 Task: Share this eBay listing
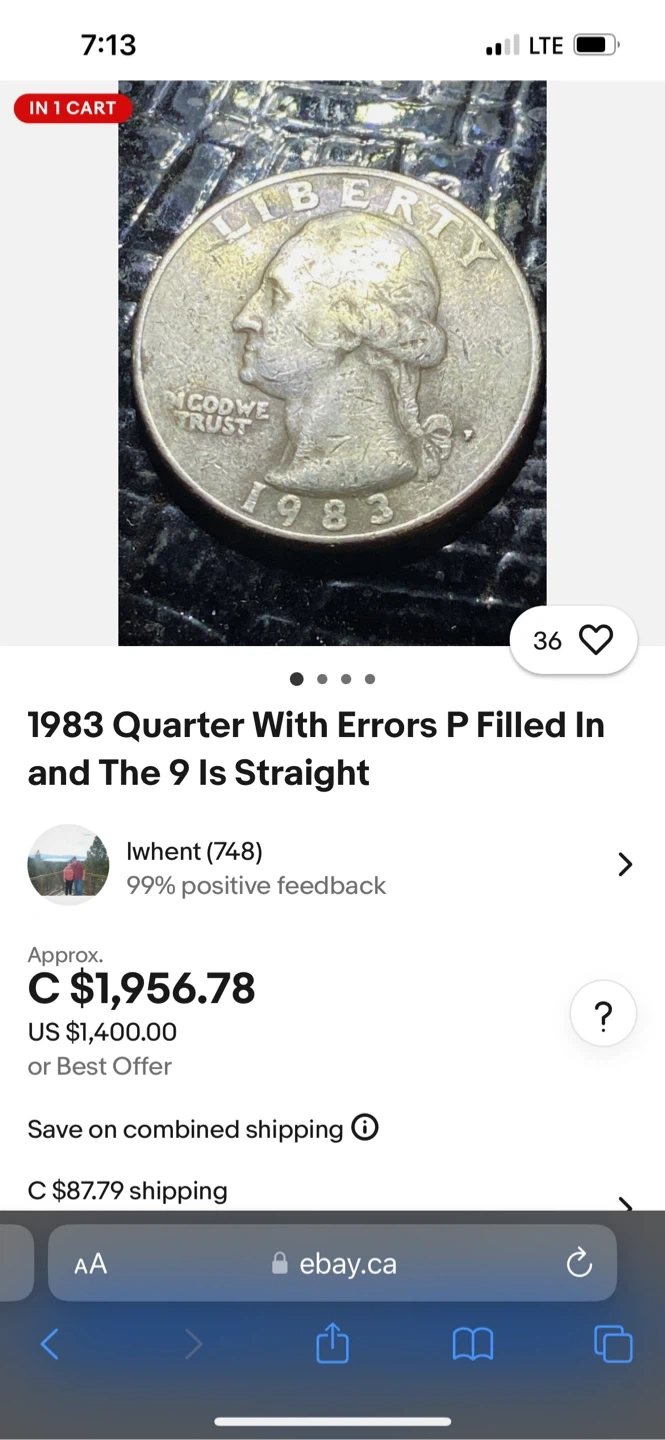click(332, 1343)
